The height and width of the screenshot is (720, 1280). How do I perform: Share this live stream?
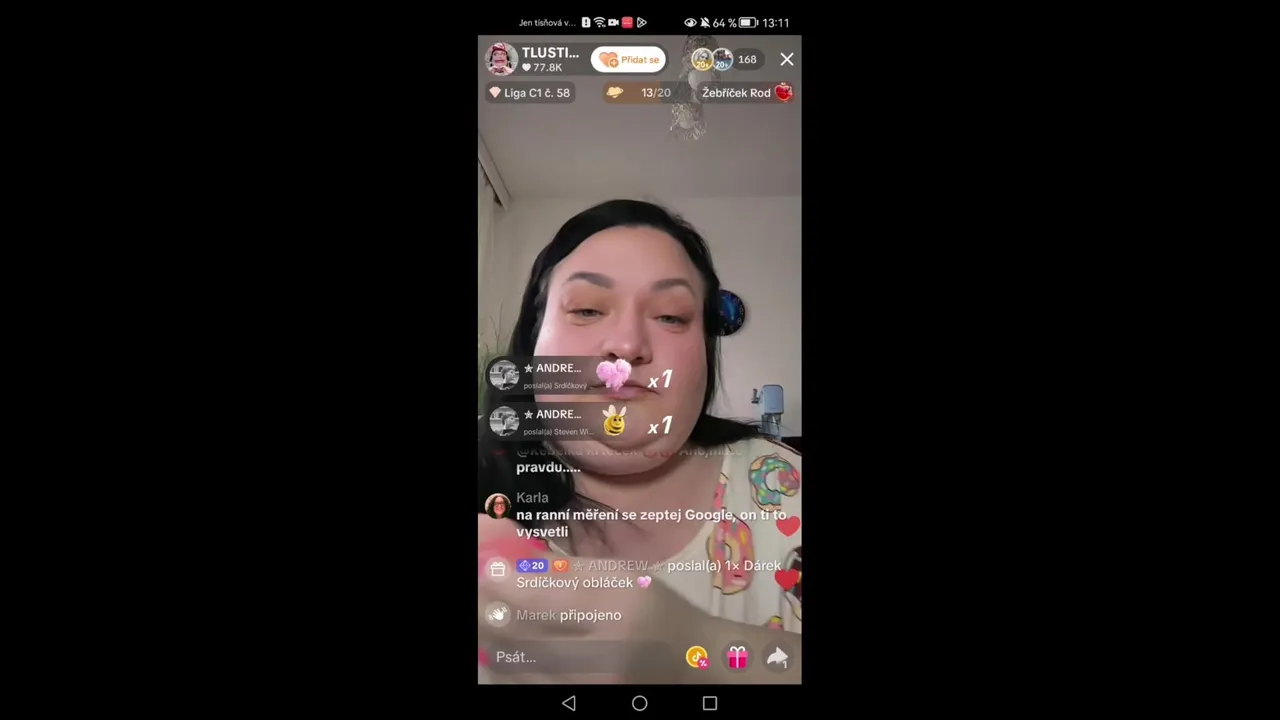pyautogui.click(x=777, y=657)
